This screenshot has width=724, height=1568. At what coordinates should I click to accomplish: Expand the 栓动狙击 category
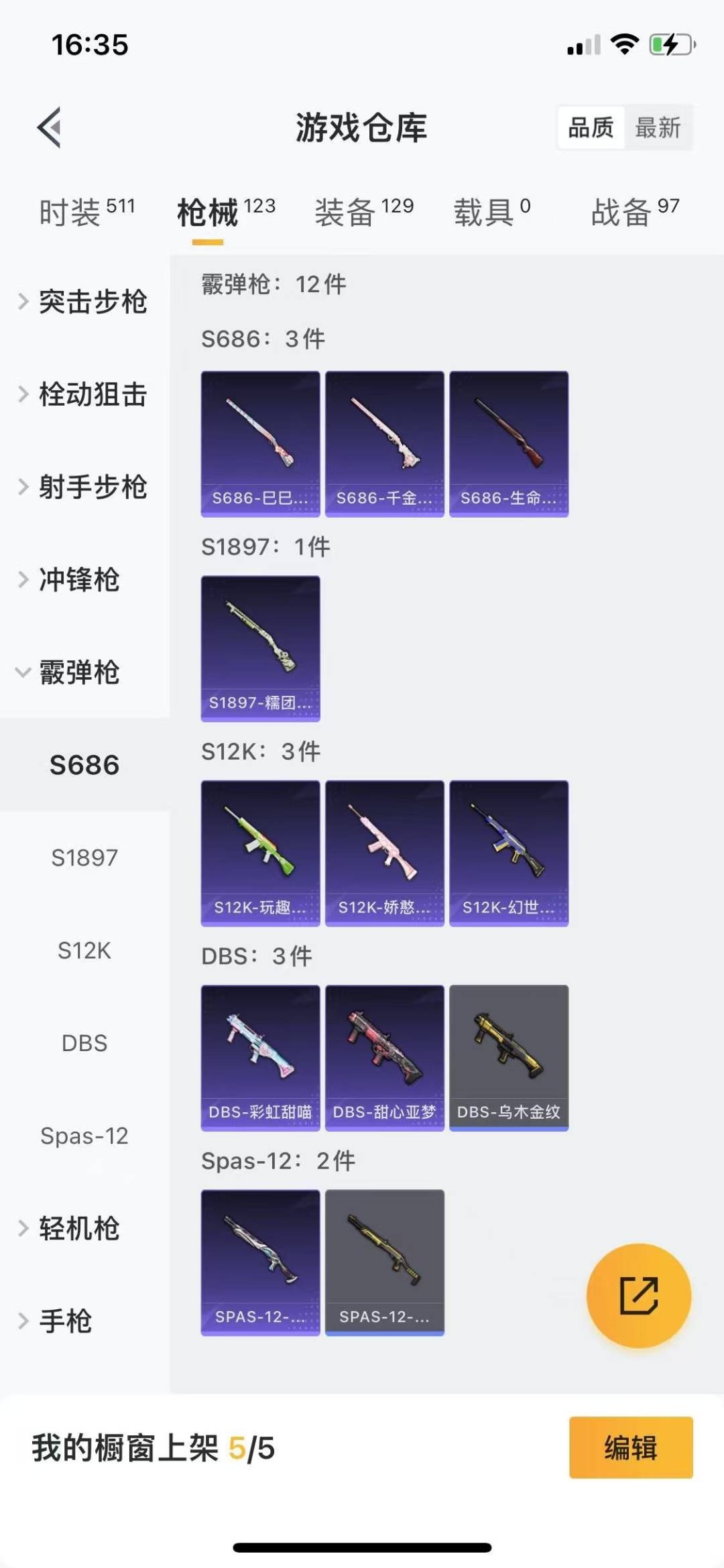(x=84, y=394)
